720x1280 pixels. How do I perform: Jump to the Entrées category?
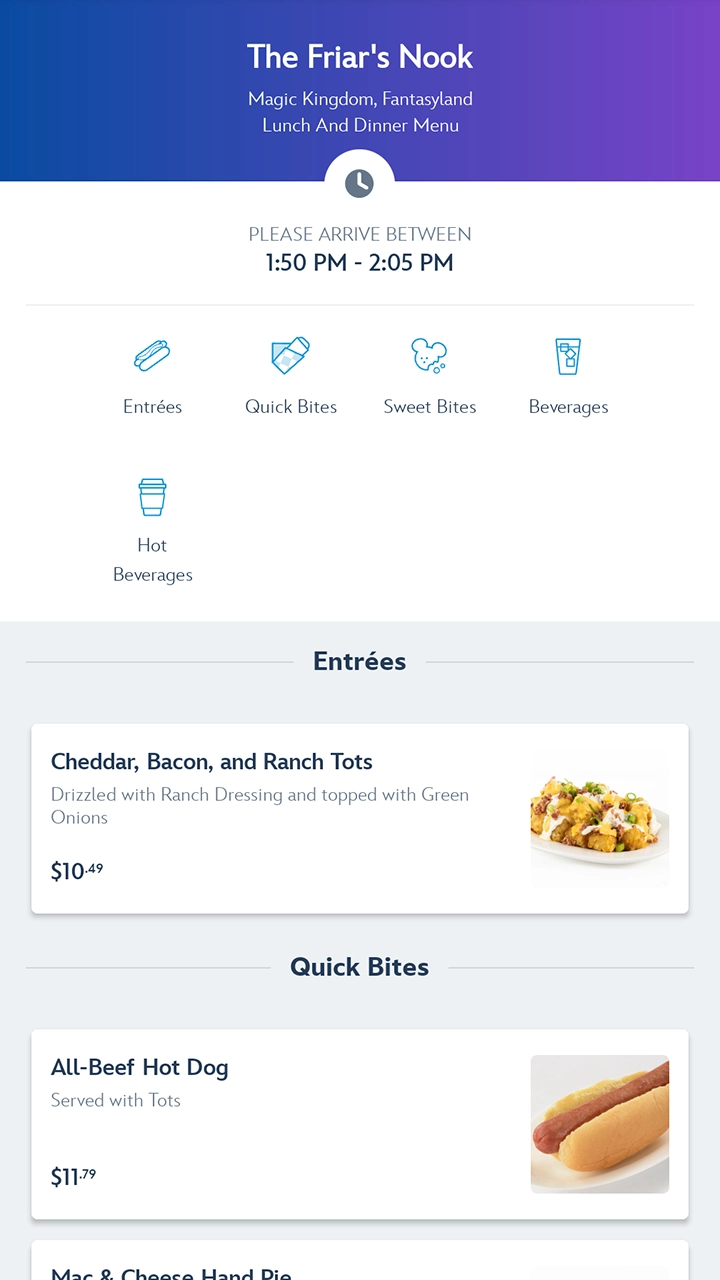coord(152,376)
